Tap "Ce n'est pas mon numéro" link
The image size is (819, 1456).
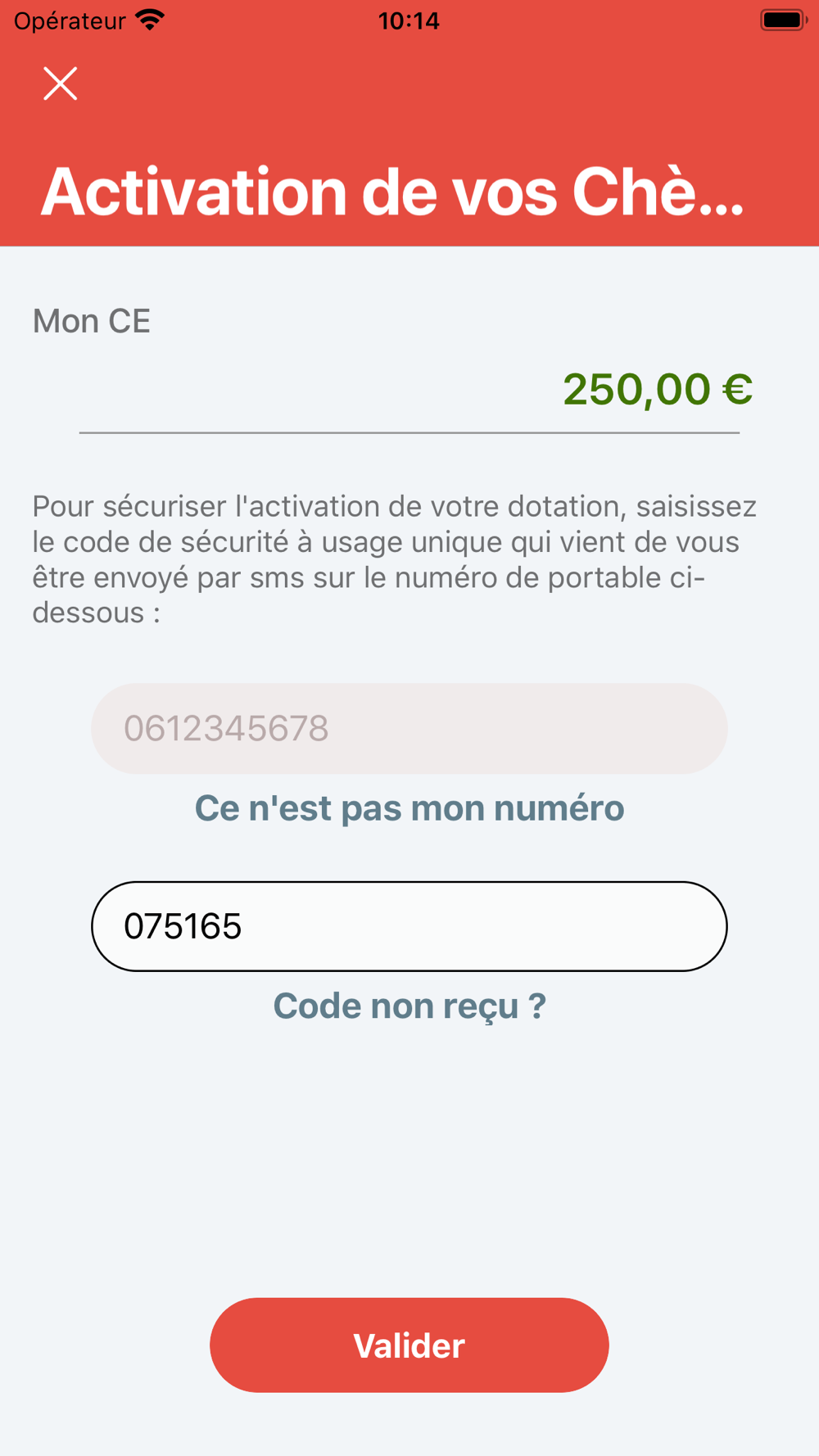click(409, 808)
